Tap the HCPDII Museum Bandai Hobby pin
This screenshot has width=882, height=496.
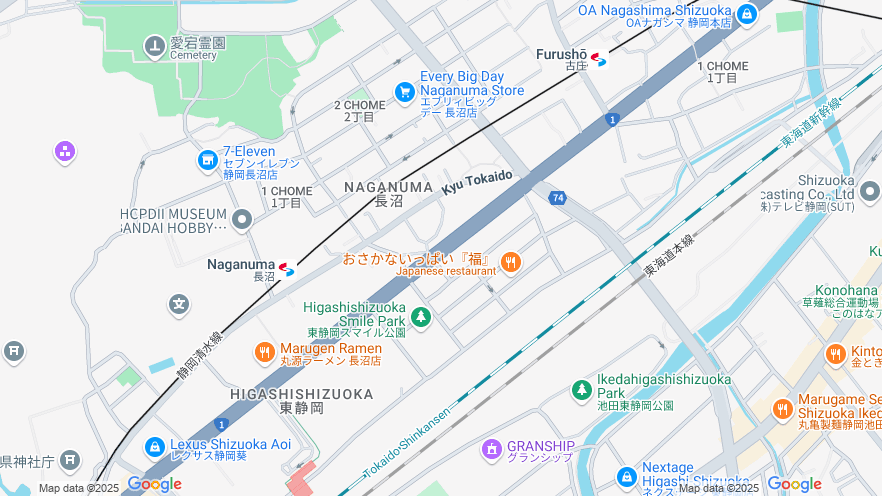click(x=242, y=219)
